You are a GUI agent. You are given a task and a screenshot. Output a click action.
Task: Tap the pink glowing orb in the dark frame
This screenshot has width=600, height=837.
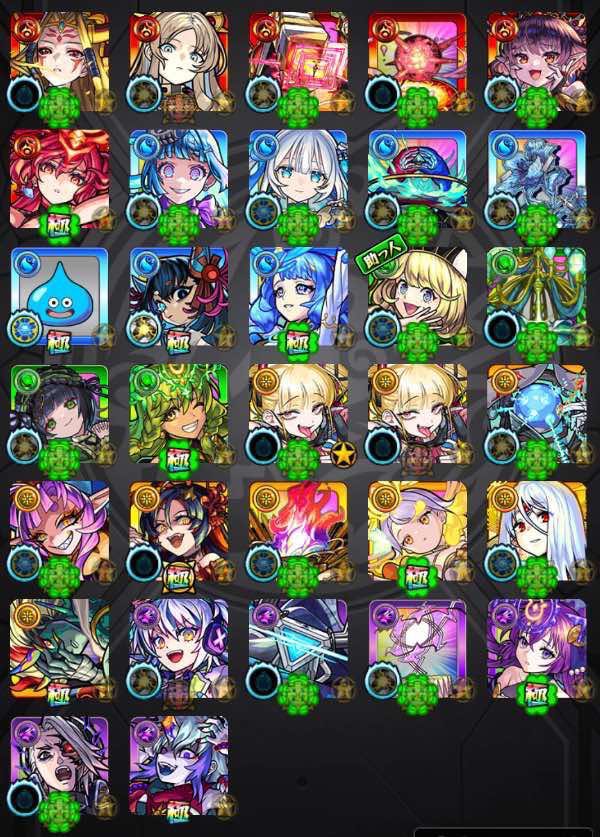[417, 649]
